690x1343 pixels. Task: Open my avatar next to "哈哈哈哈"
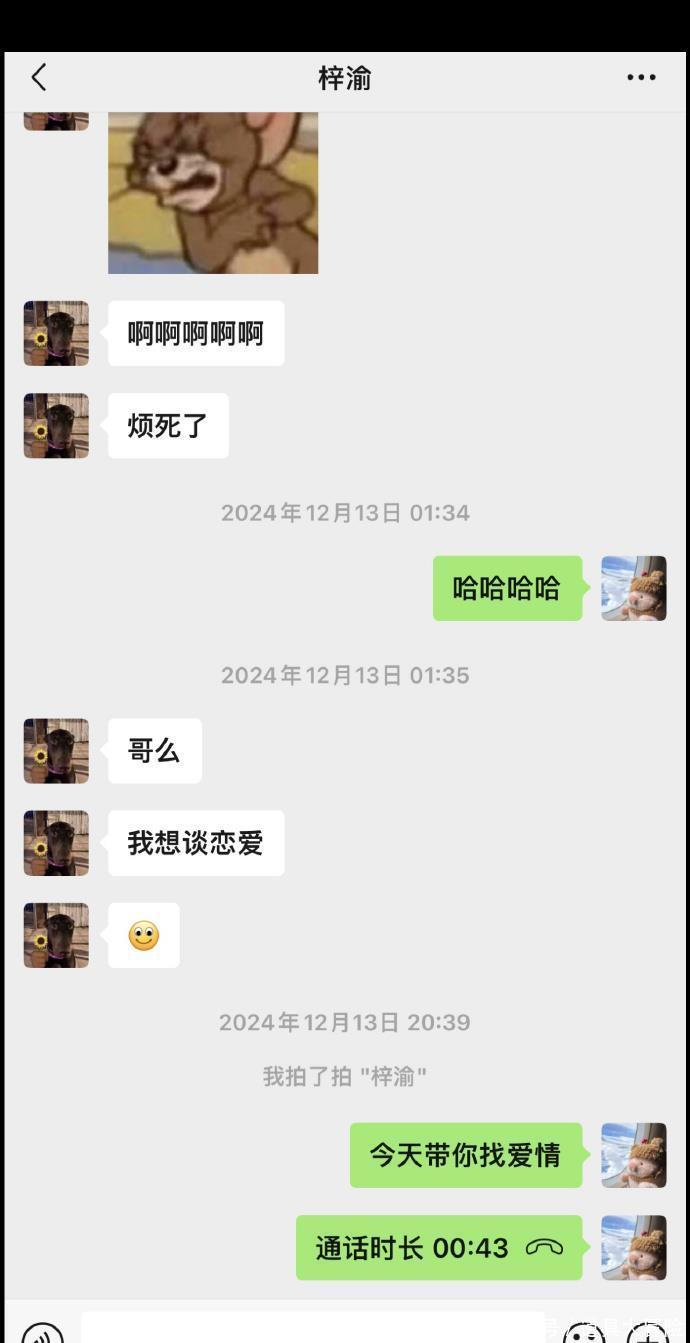633,588
